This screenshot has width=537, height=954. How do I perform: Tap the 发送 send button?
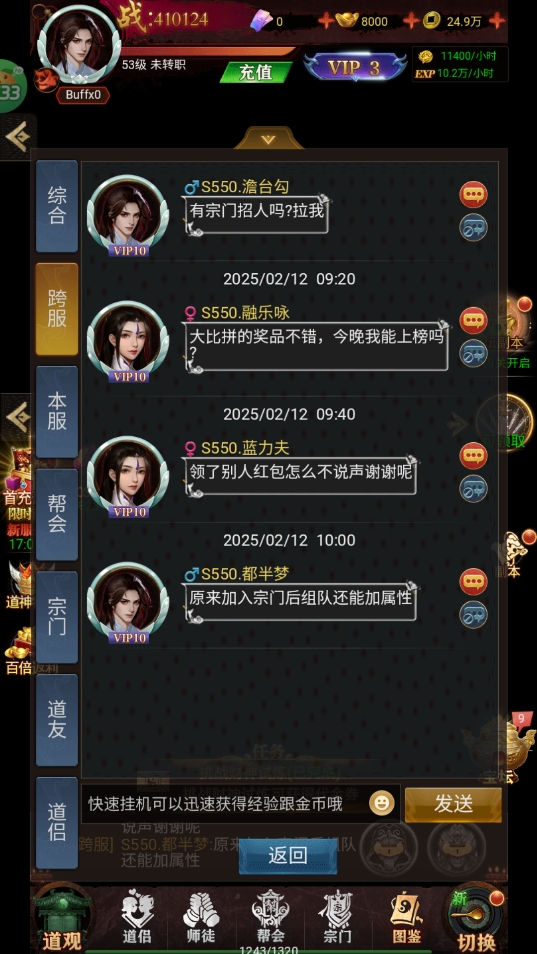[x=453, y=804]
